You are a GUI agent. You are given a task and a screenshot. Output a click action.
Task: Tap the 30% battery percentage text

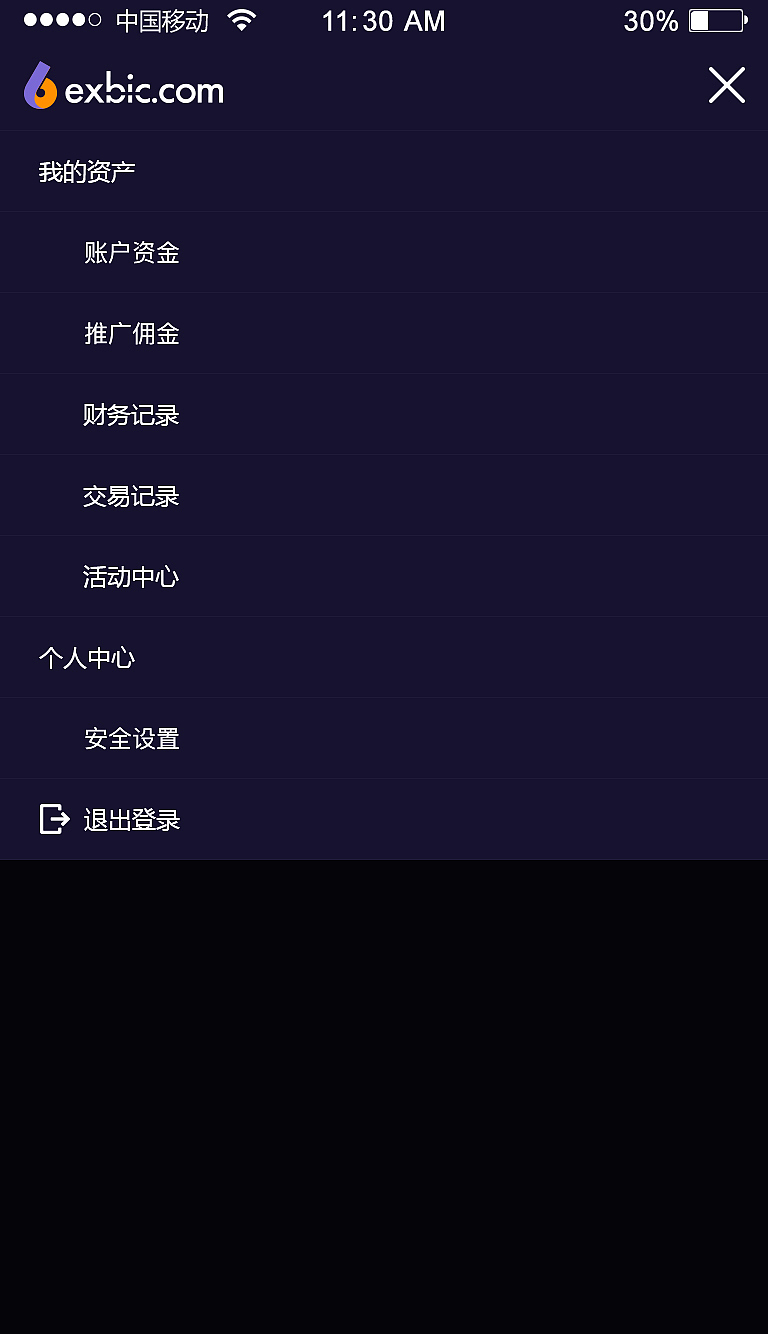[652, 21]
